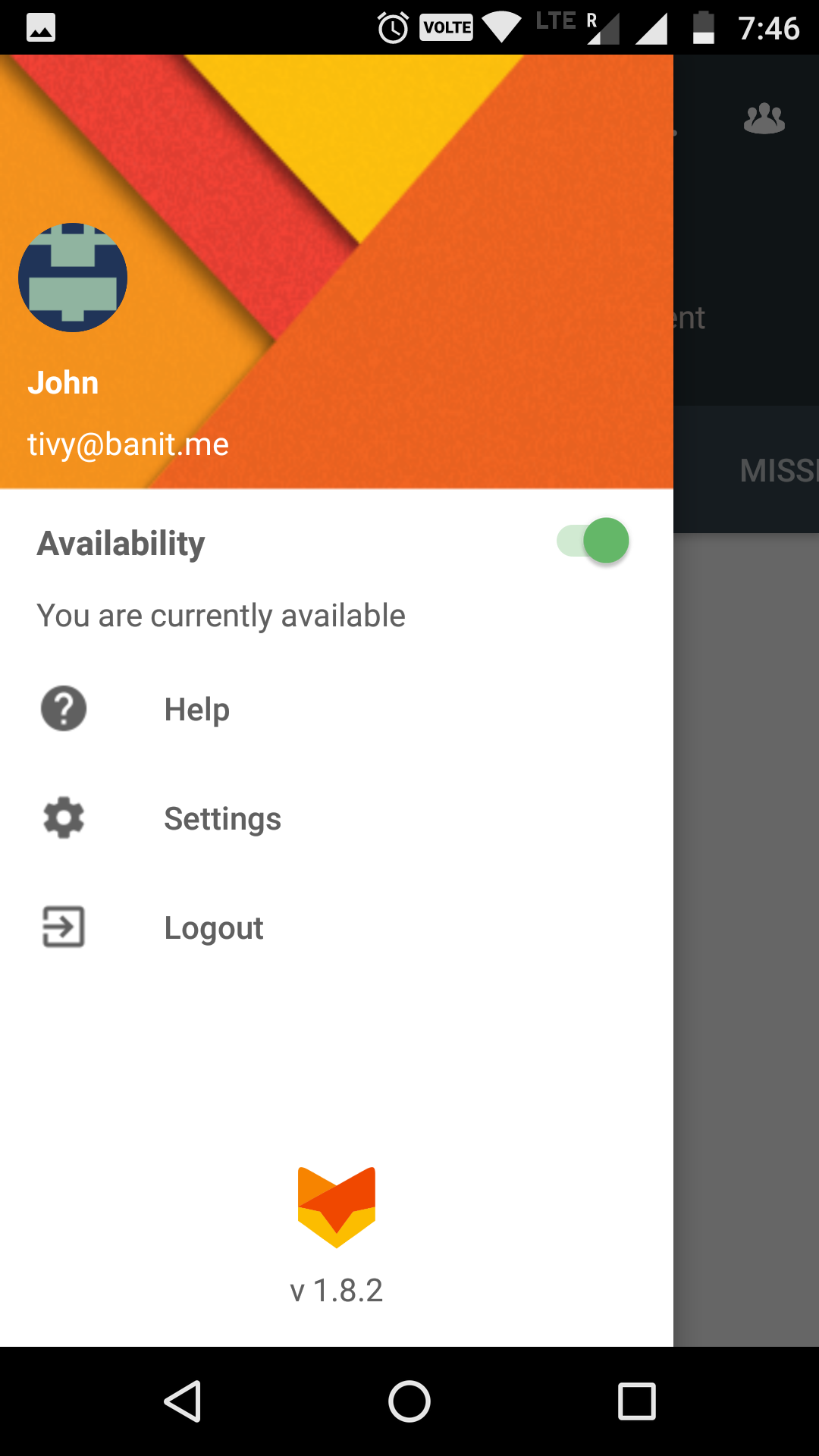Open the Help section
Screen dimensions: 819x1456
click(196, 710)
